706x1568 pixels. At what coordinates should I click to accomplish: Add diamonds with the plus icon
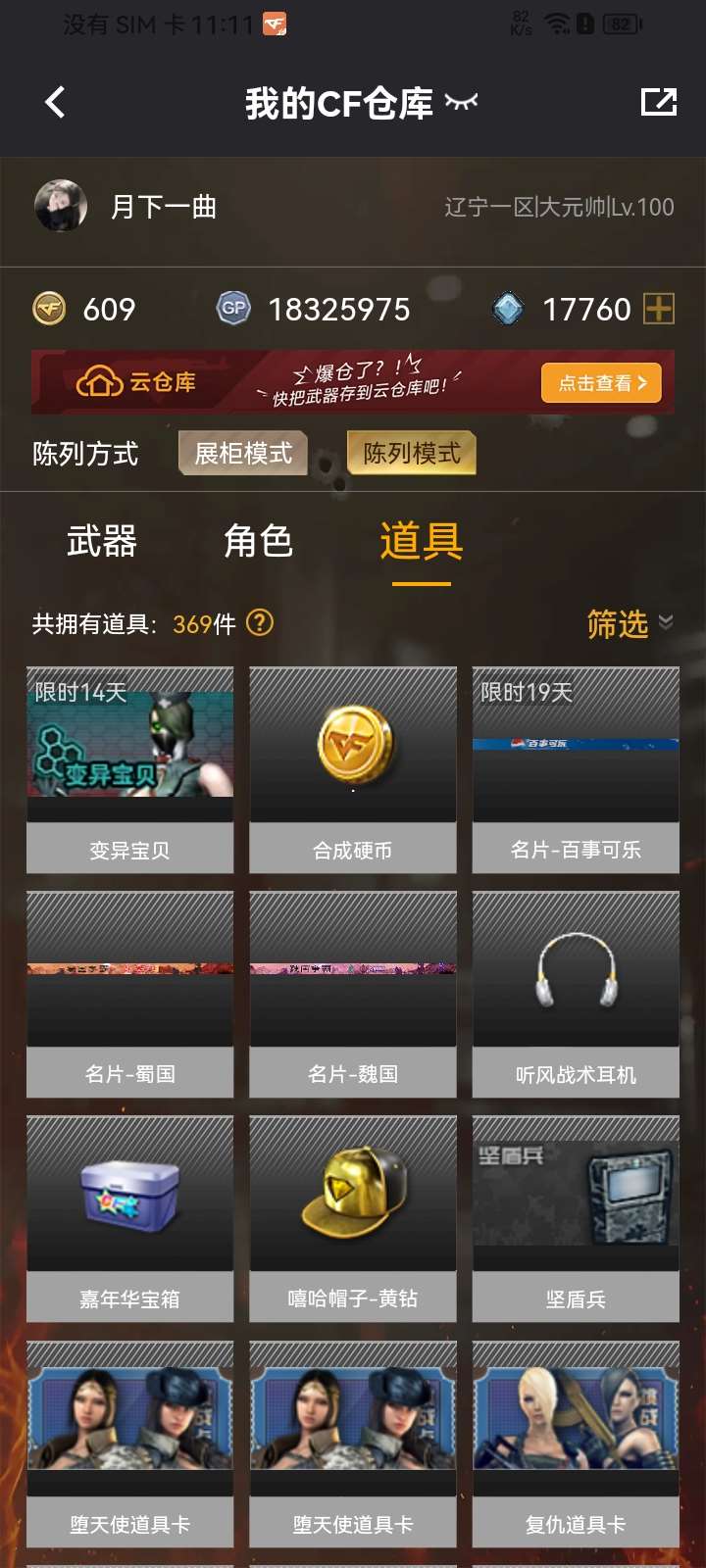[659, 310]
